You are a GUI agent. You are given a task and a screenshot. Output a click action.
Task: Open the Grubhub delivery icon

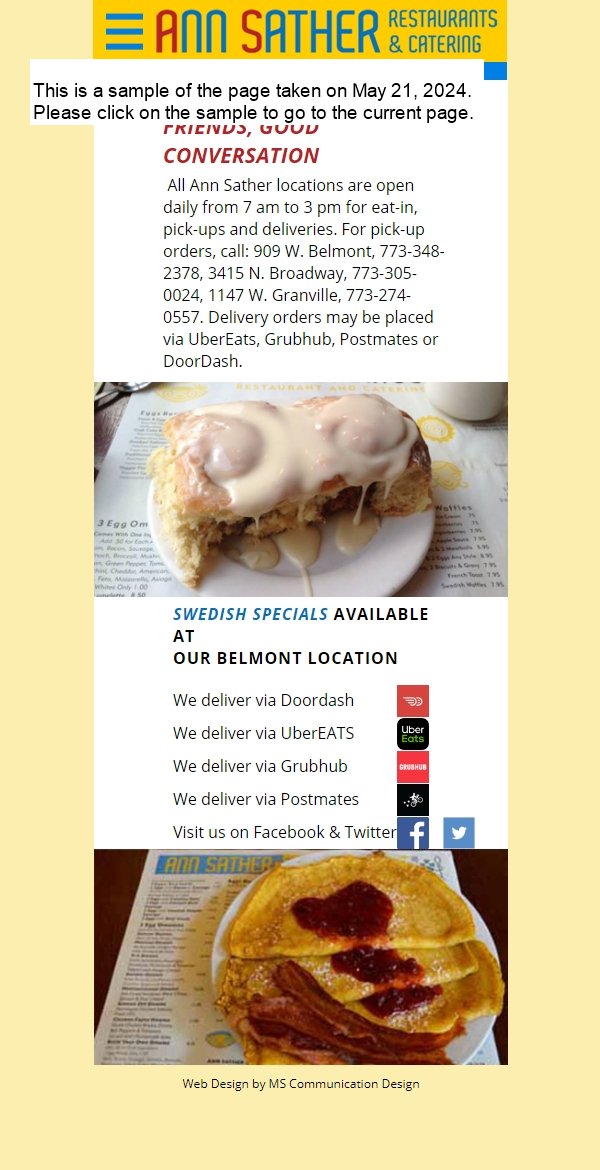413,767
